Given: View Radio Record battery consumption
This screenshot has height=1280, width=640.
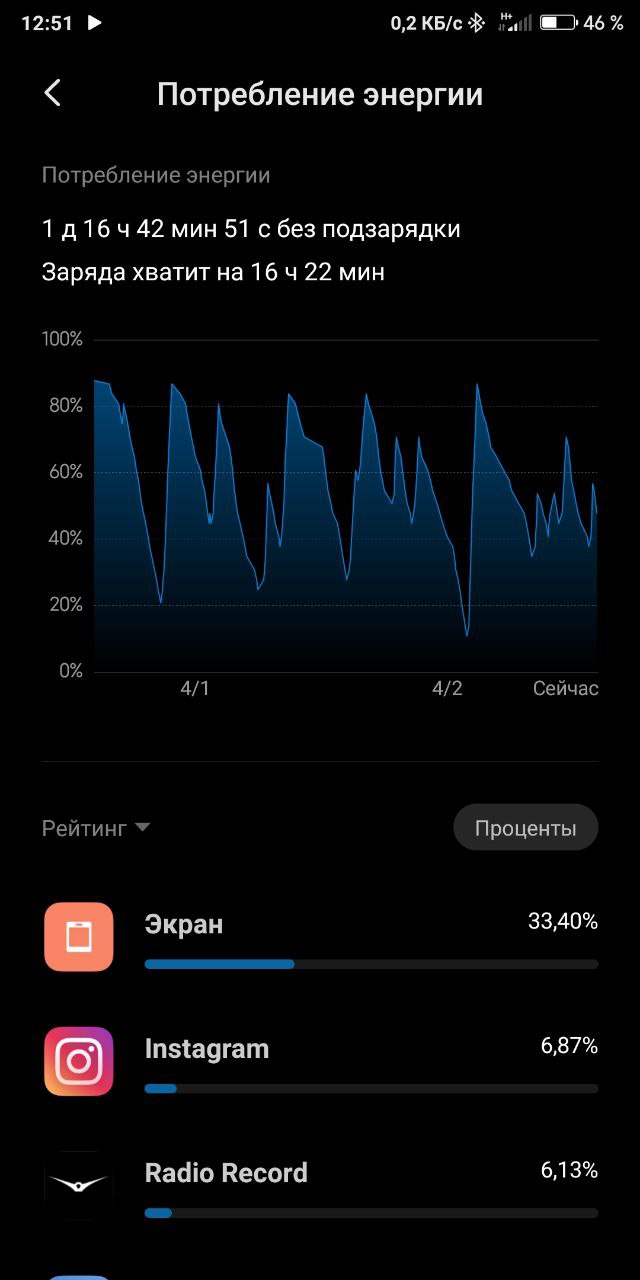Looking at the screenshot, I should point(320,1185).
